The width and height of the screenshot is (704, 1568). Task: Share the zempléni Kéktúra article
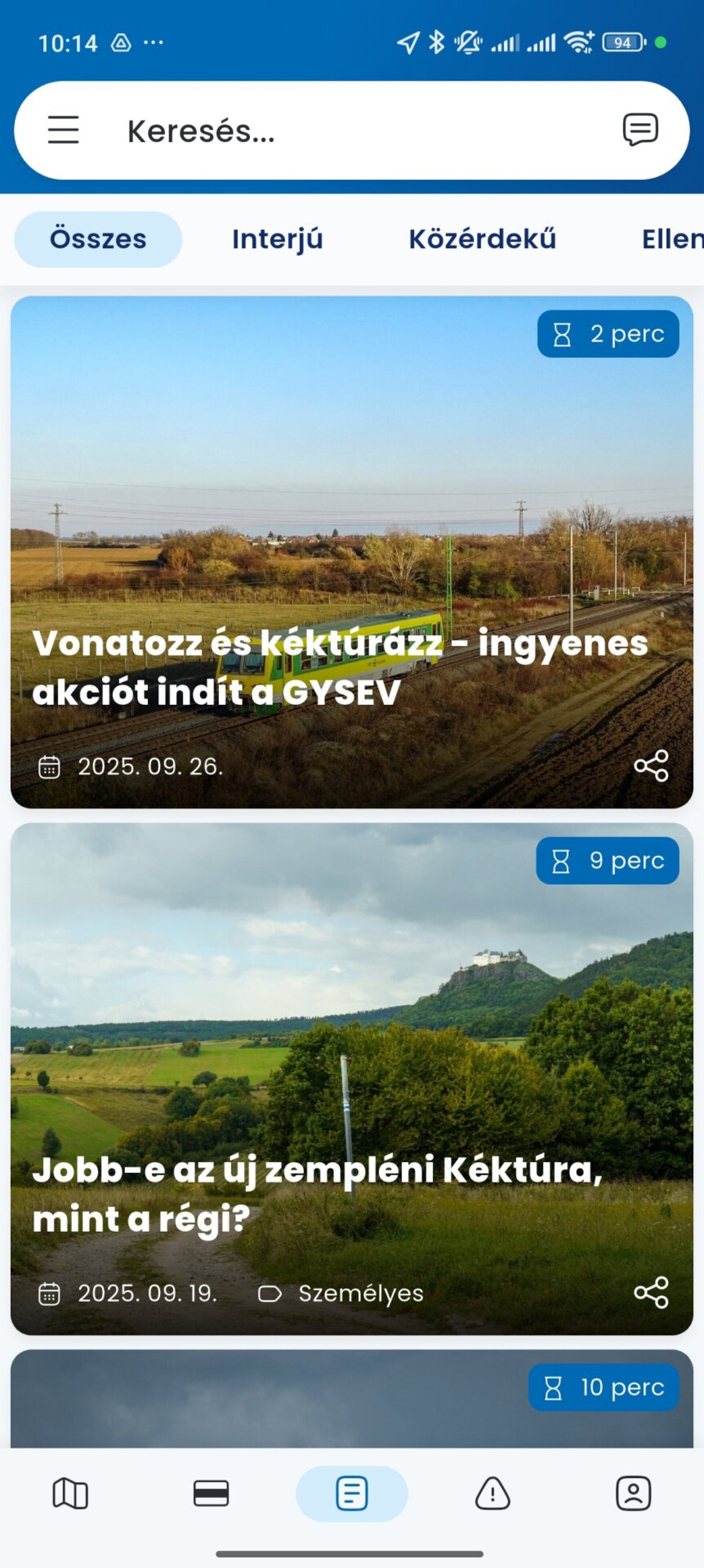pos(651,1292)
